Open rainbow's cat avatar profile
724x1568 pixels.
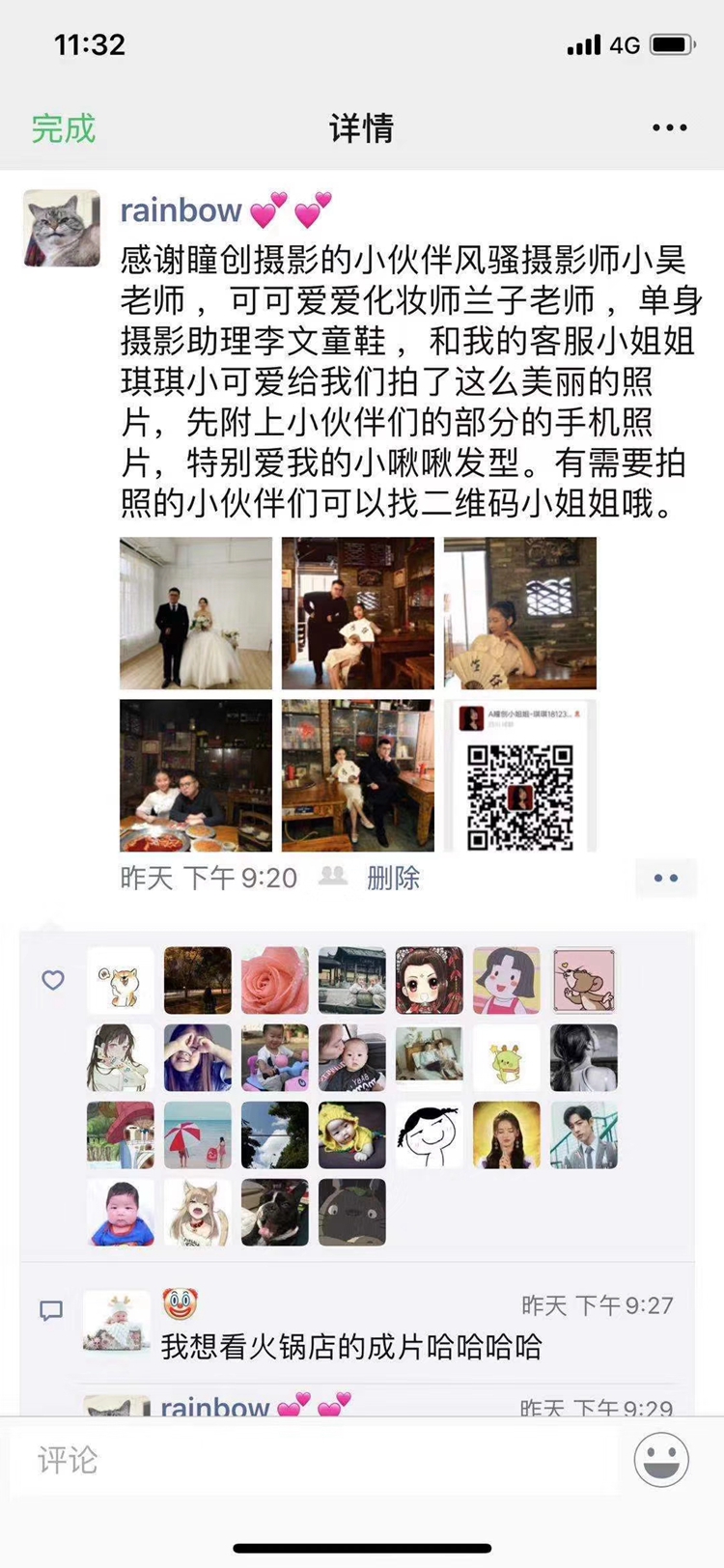point(62,228)
